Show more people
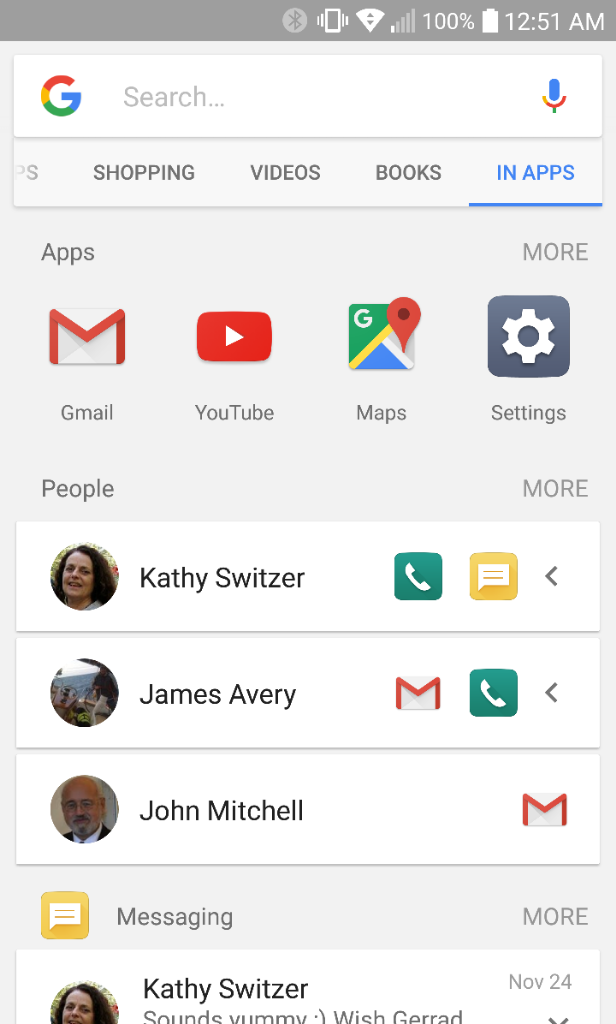616x1024 pixels. (555, 489)
